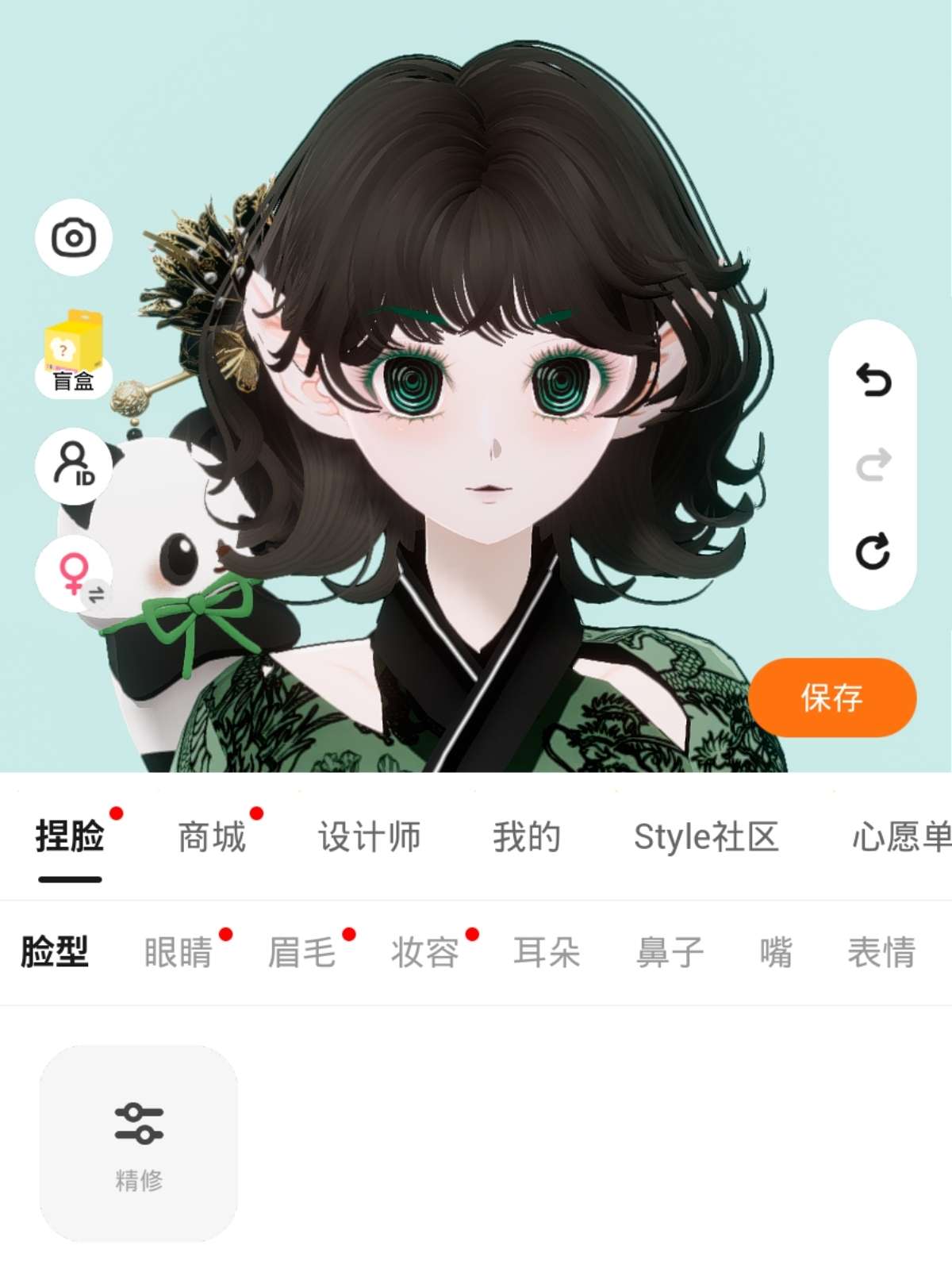The image size is (952, 1272).
Task: Tap the camera icon to take photo
Action: 74,237
